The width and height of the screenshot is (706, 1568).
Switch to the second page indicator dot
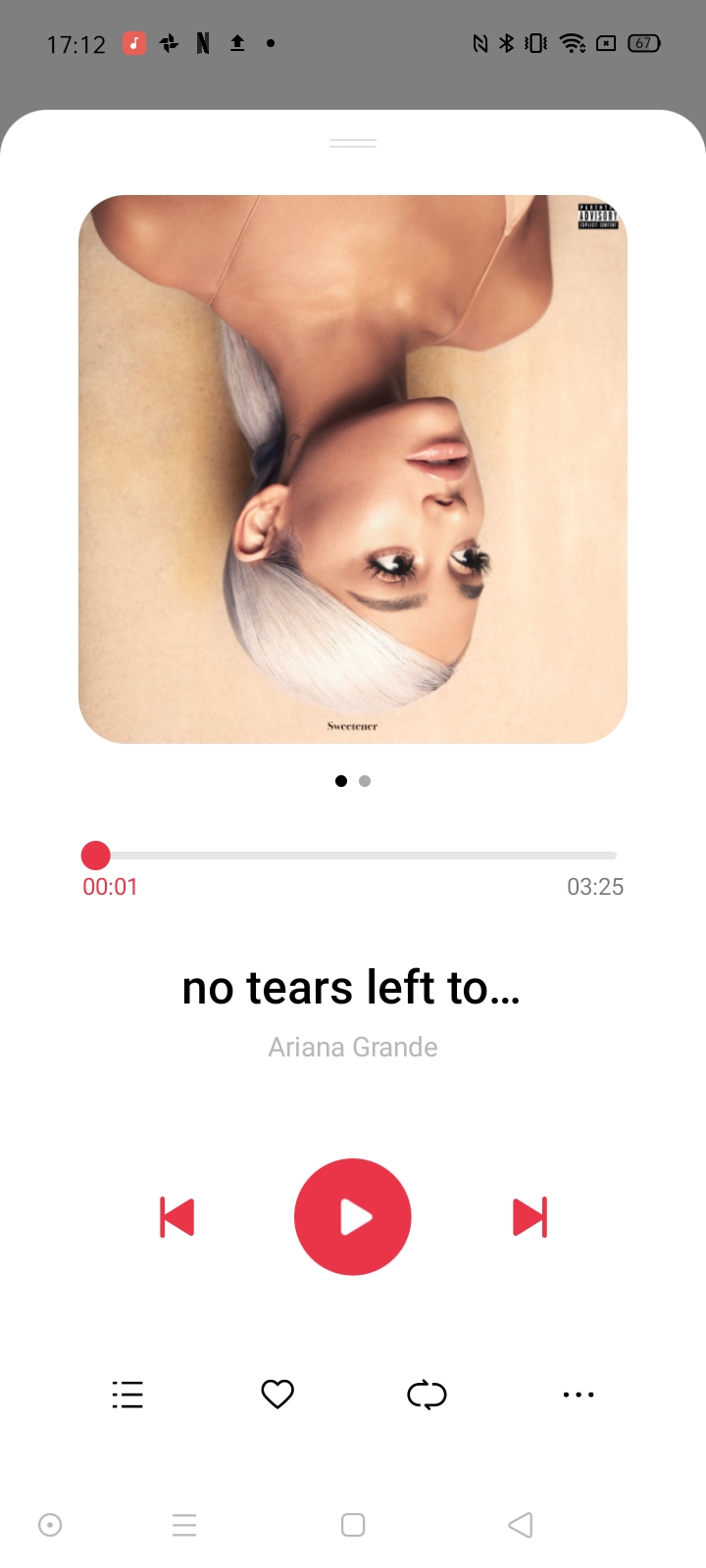(365, 781)
